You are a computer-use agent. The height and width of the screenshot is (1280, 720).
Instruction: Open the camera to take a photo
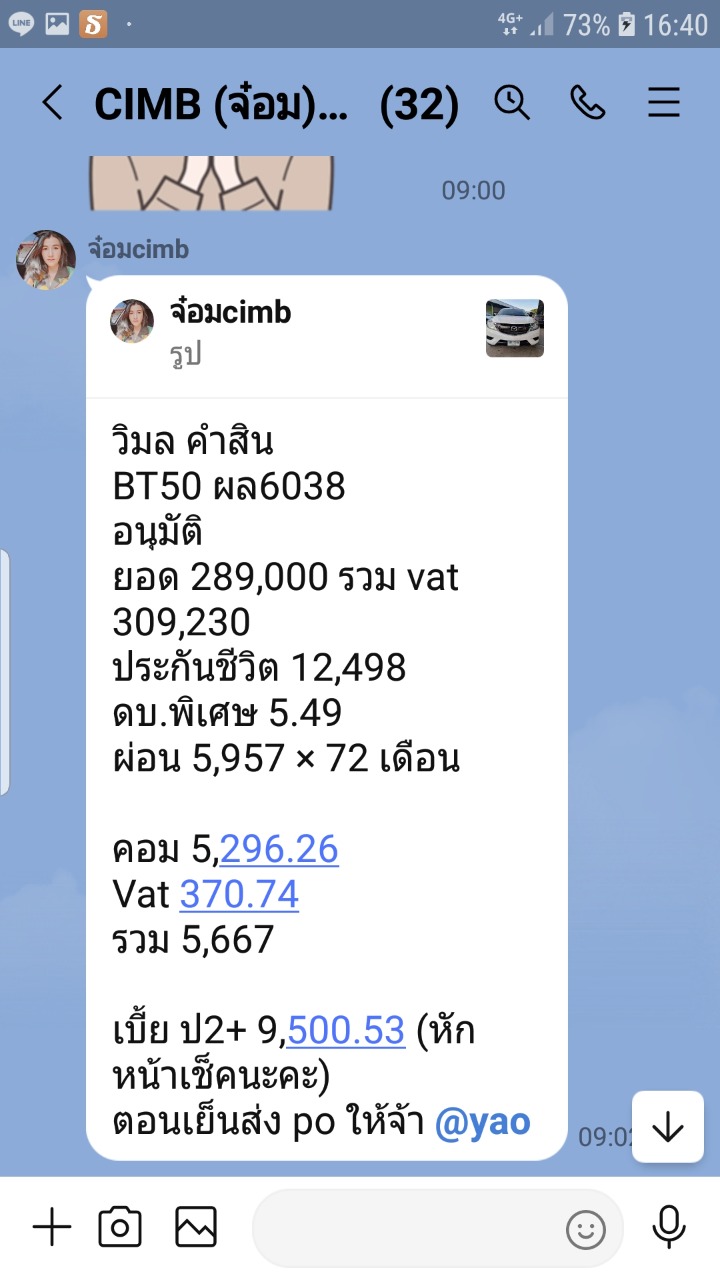point(120,1227)
